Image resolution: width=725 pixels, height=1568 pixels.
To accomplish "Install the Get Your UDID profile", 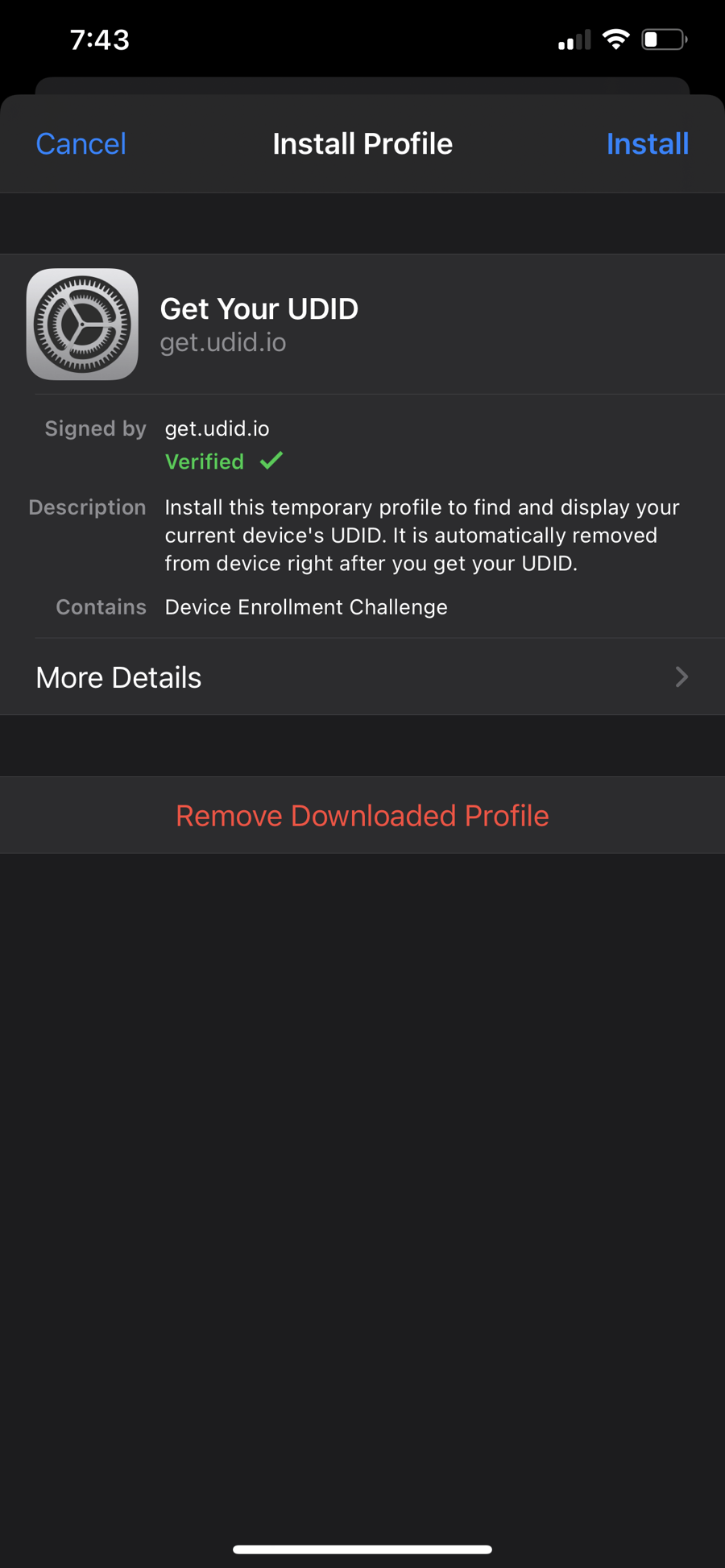I will pyautogui.click(x=647, y=144).
